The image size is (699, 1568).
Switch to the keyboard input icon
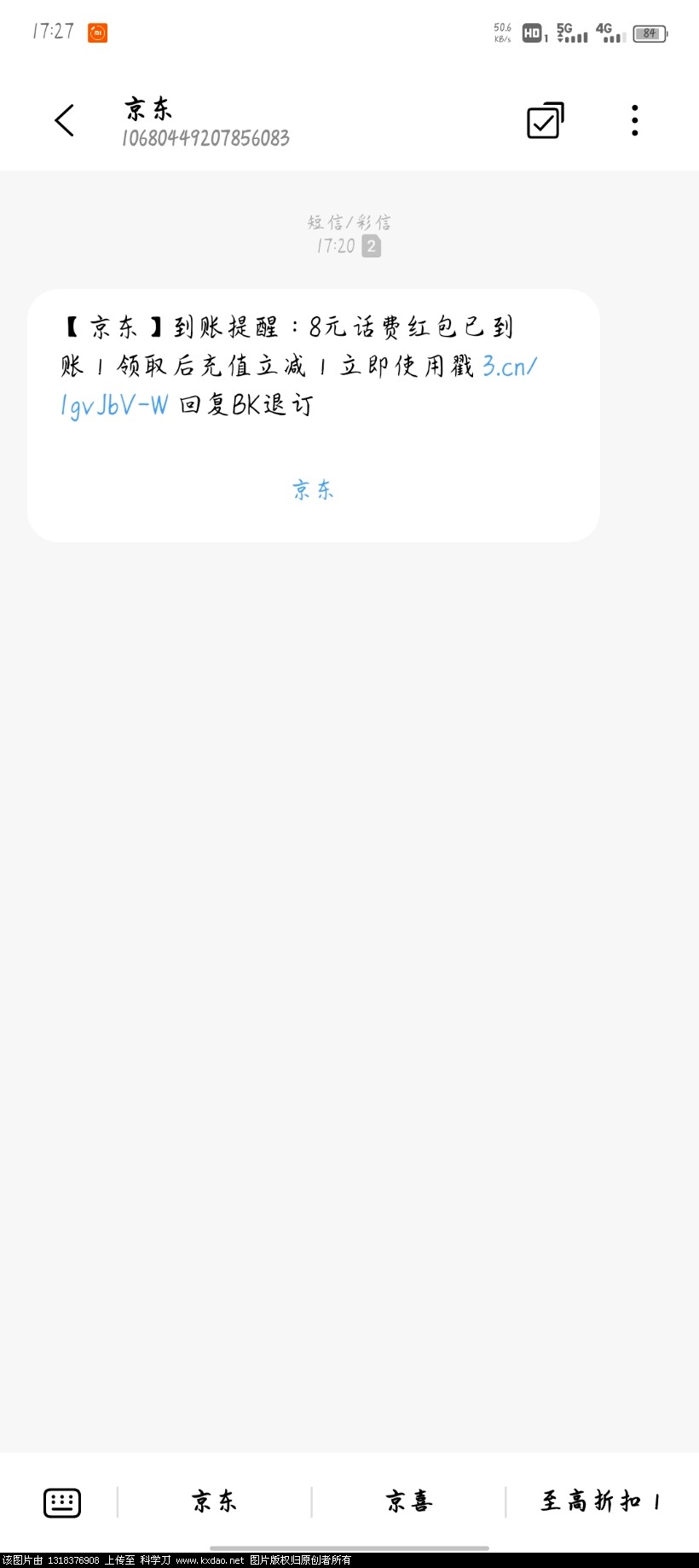(62, 1501)
